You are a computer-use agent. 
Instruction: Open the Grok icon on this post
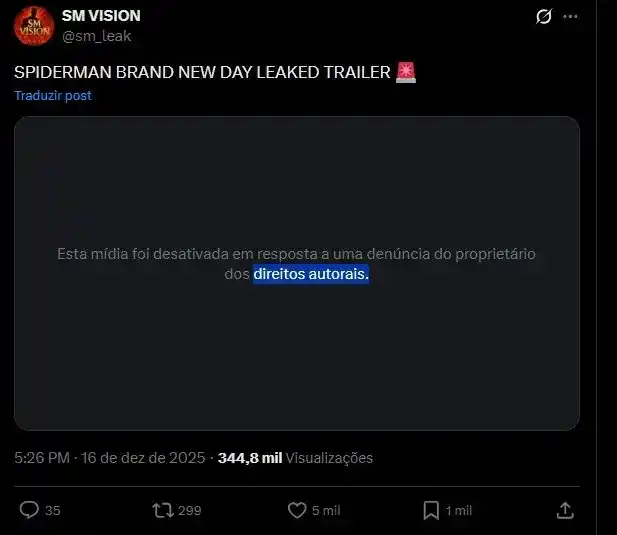click(x=545, y=17)
